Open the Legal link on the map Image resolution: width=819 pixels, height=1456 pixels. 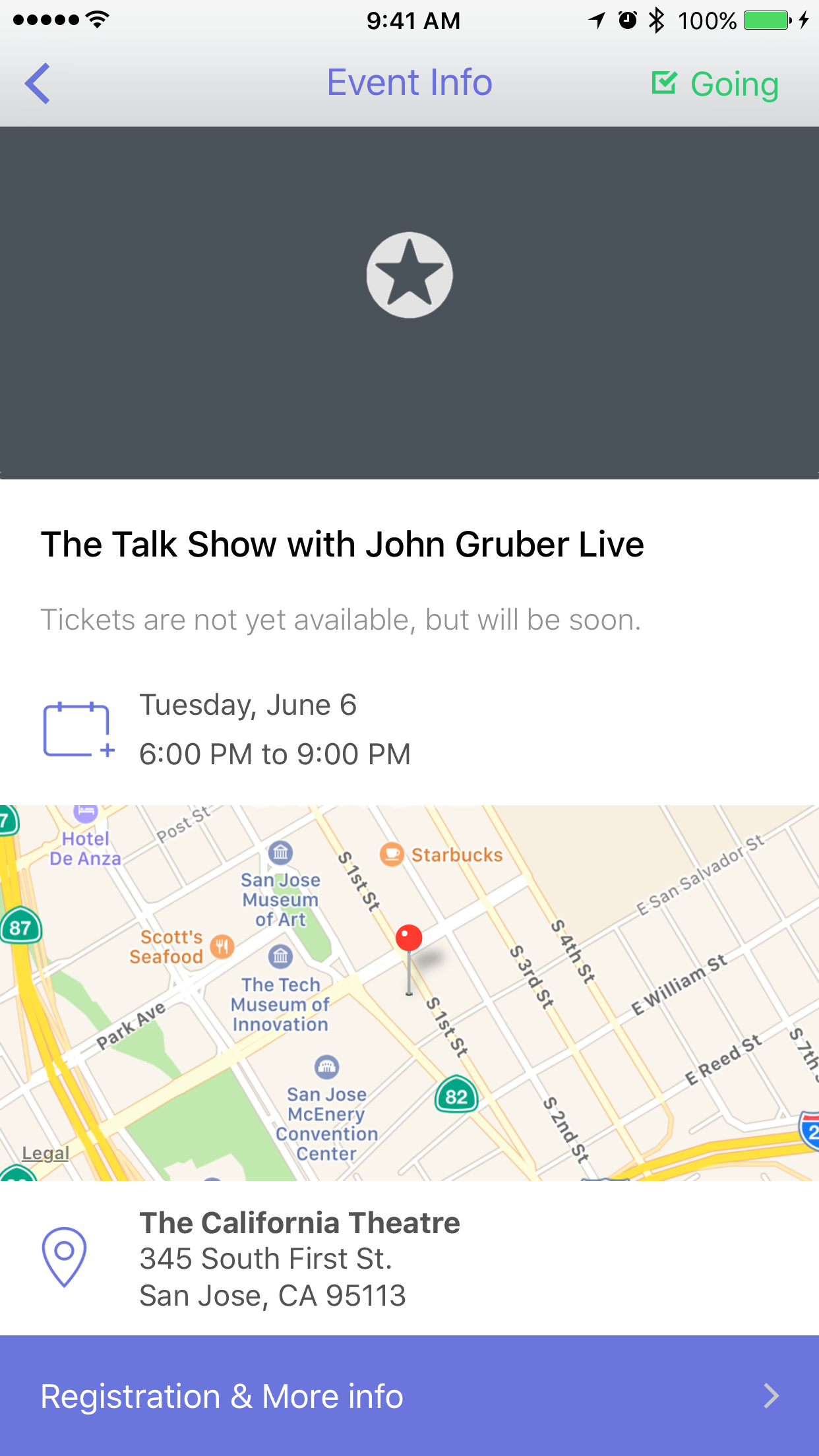point(45,1153)
